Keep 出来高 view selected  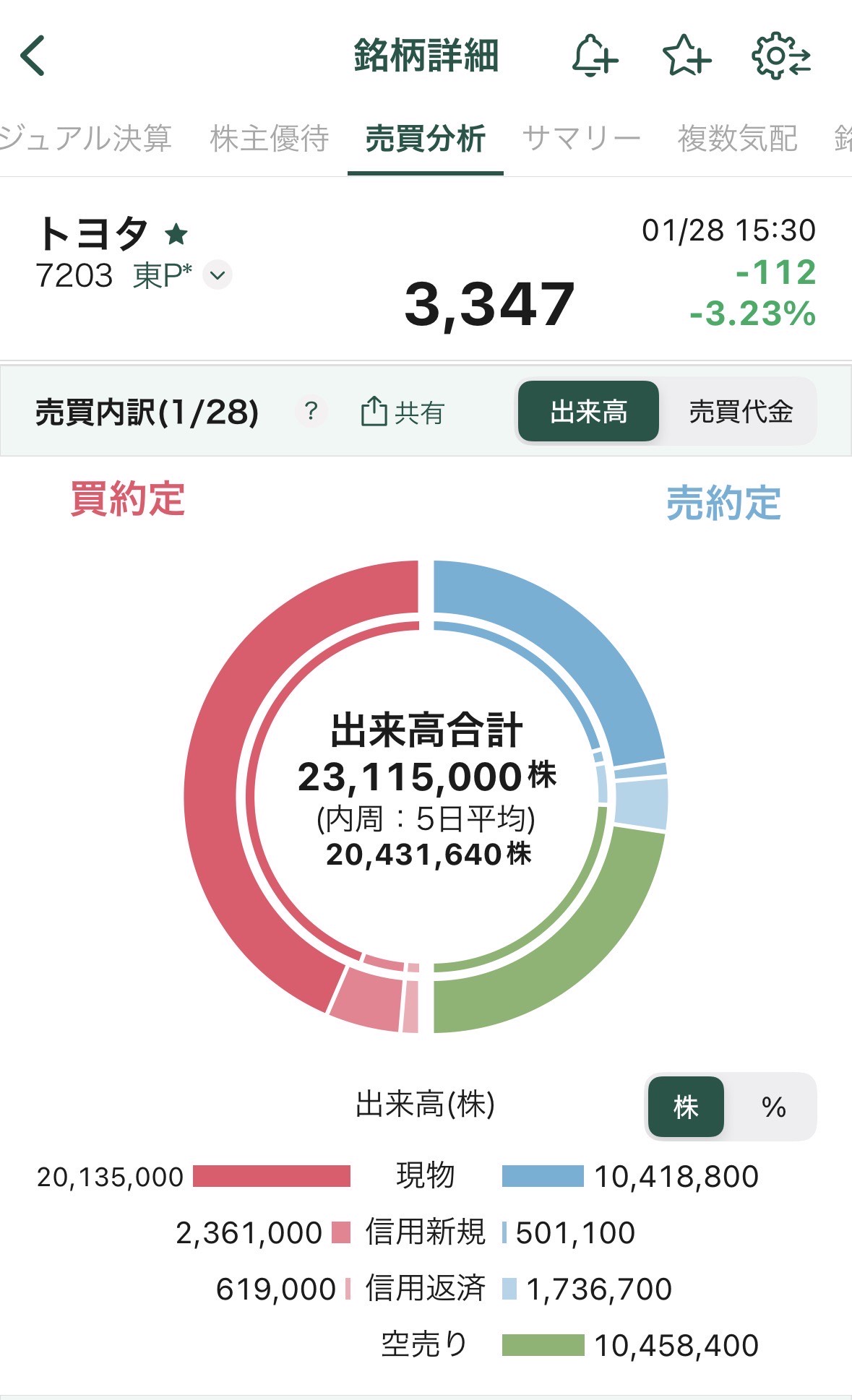click(x=588, y=412)
